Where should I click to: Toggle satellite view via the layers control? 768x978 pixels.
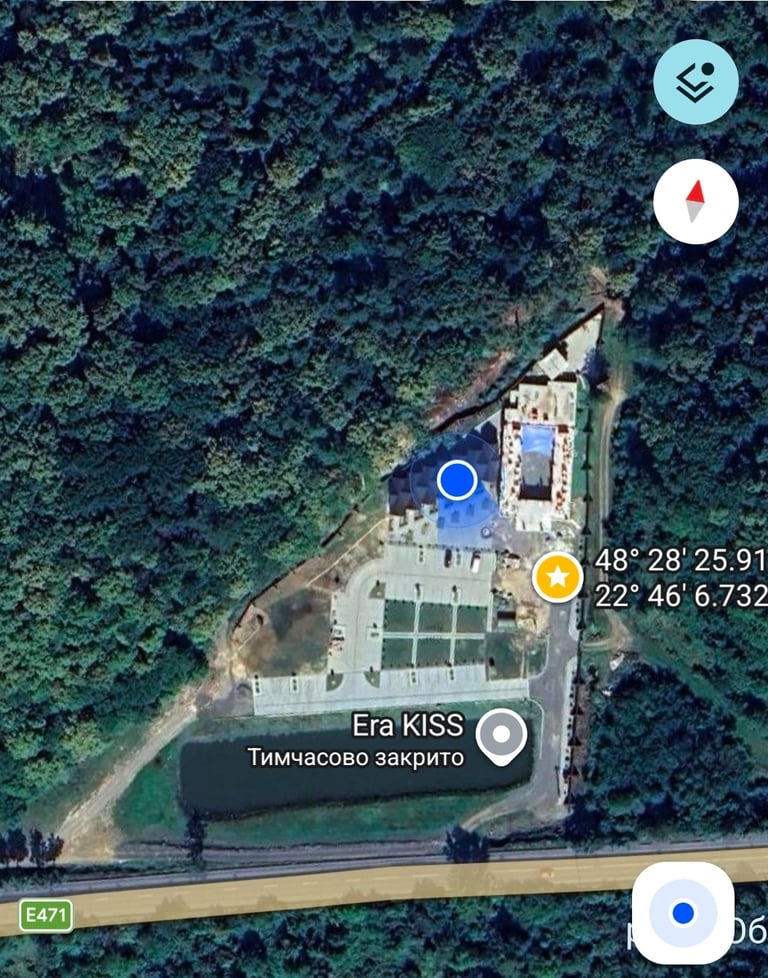(694, 81)
